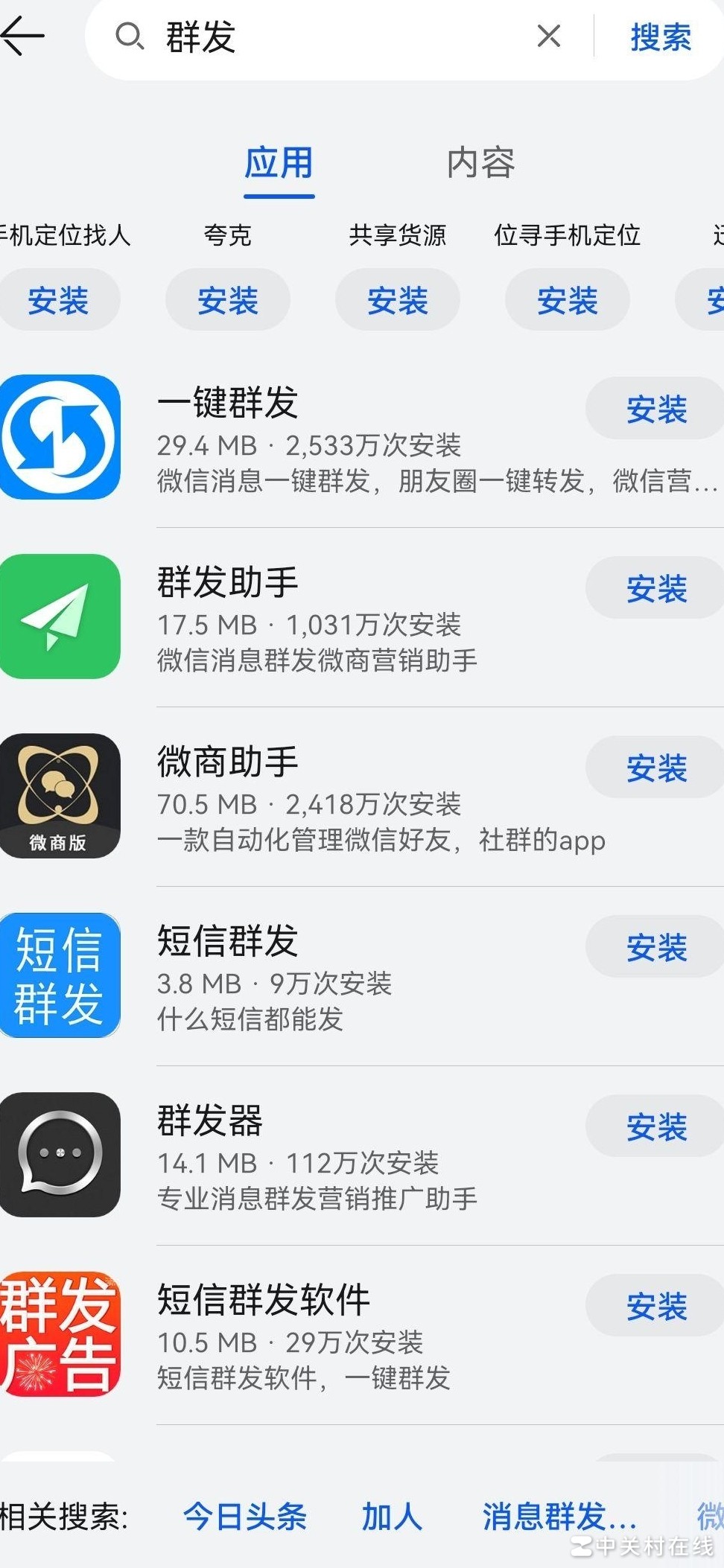Screen dimensions: 724x1568
Task: Tap the red 短信群发软件 app icon
Action: (x=60, y=1335)
